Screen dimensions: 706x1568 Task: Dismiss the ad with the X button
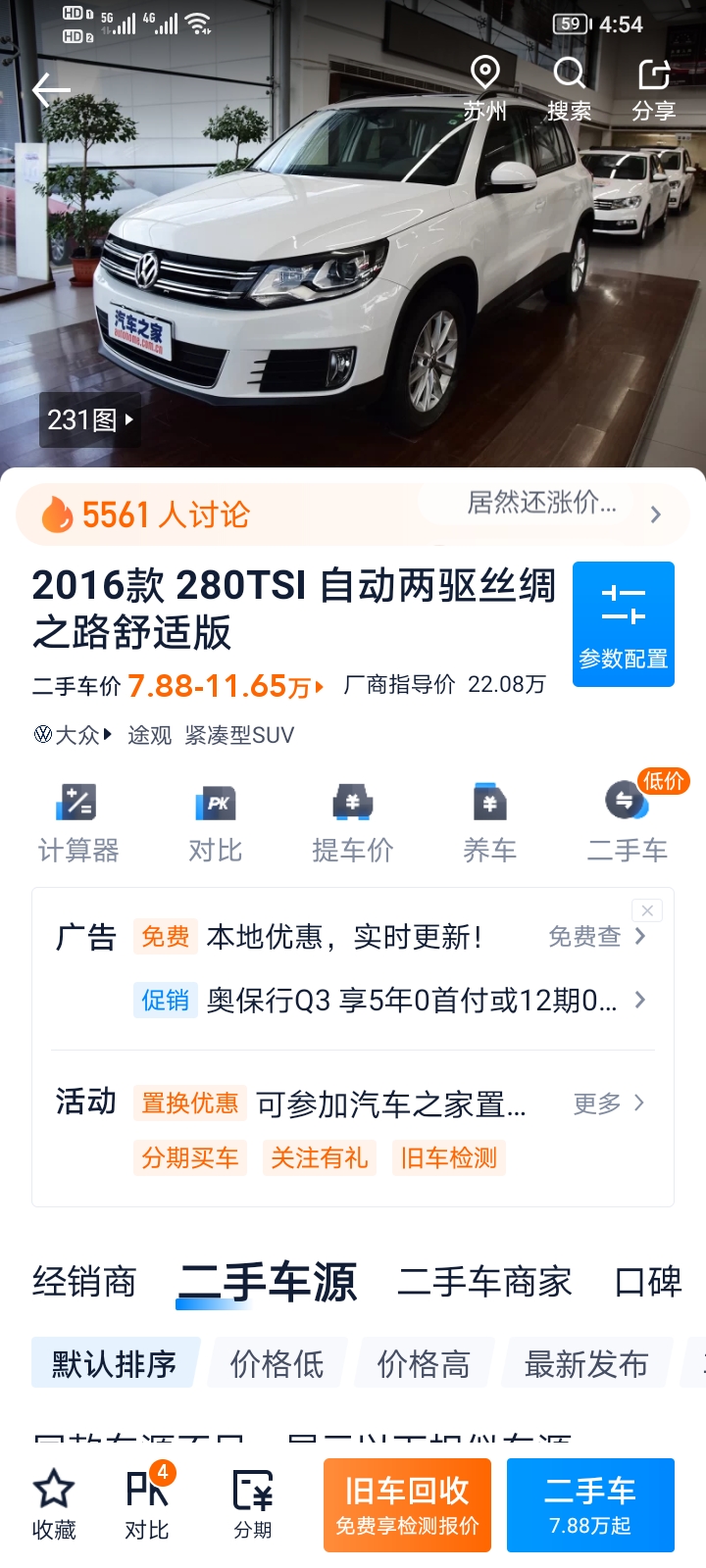point(647,910)
